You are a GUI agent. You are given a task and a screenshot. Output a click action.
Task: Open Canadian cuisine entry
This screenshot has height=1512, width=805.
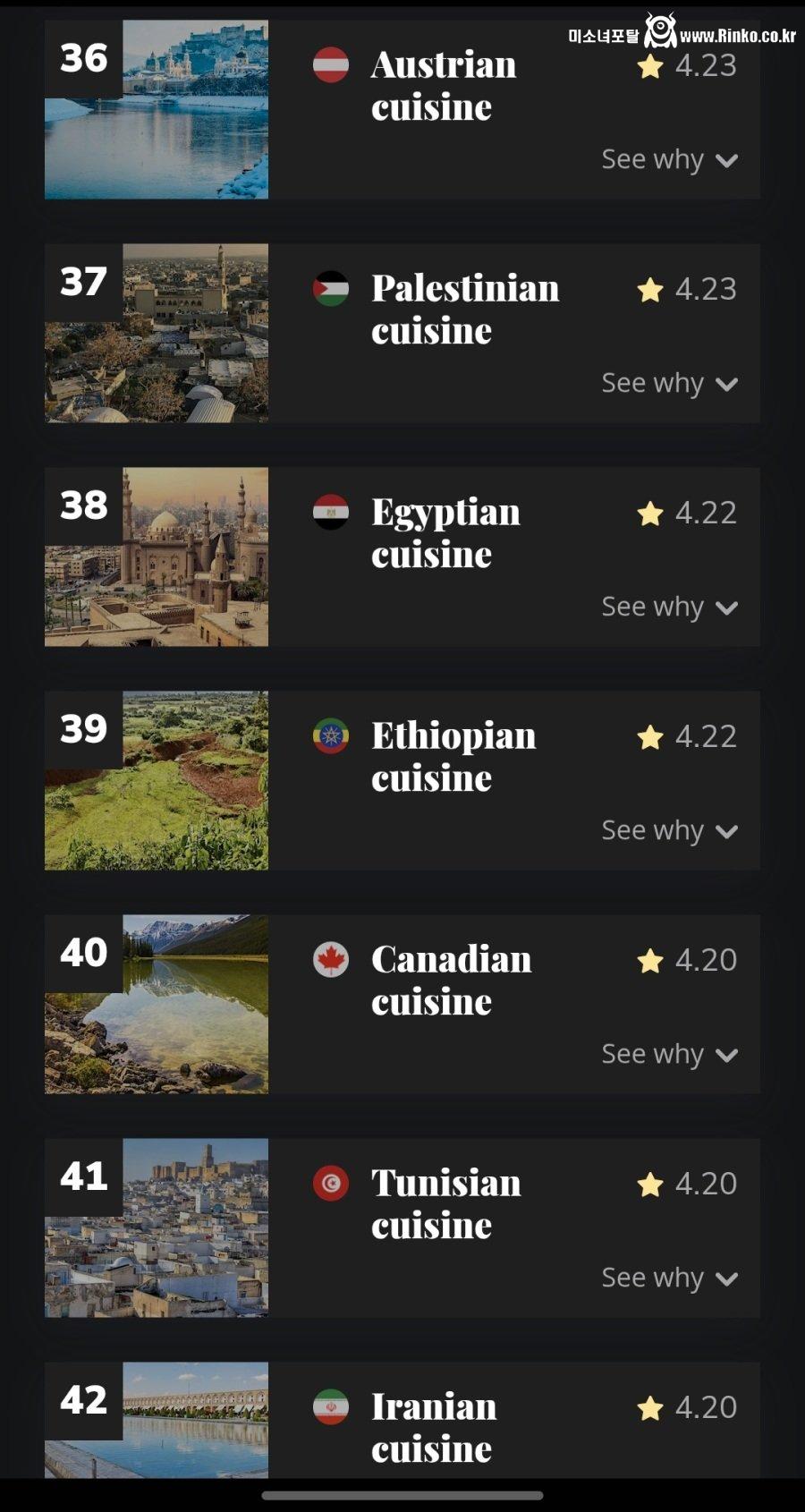451,981
